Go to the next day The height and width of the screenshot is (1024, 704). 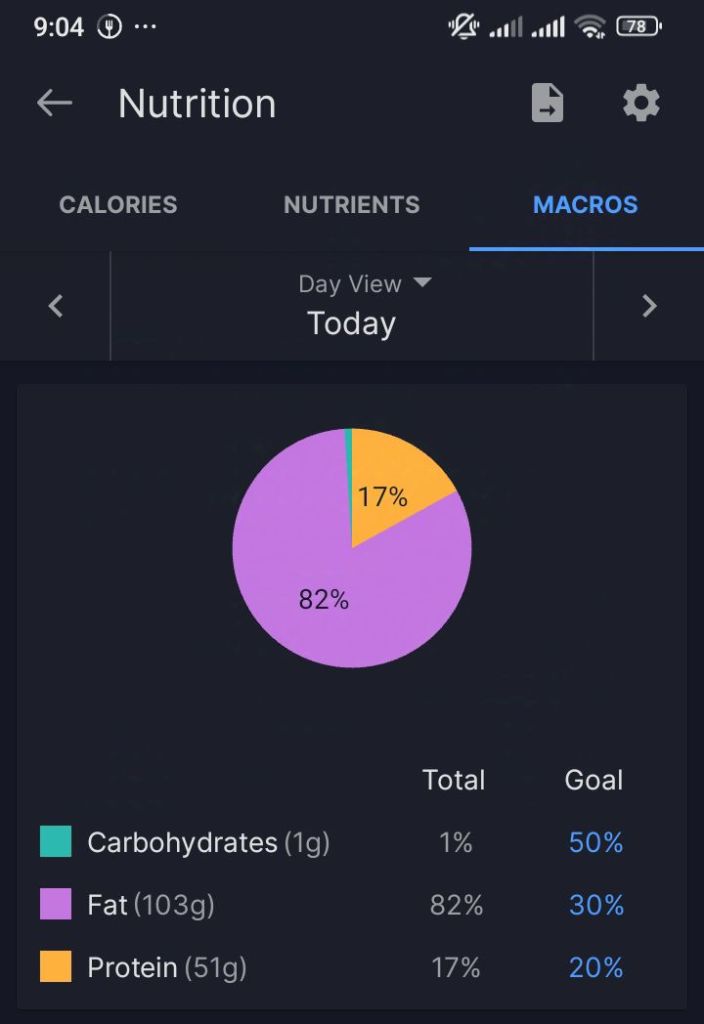(x=649, y=306)
